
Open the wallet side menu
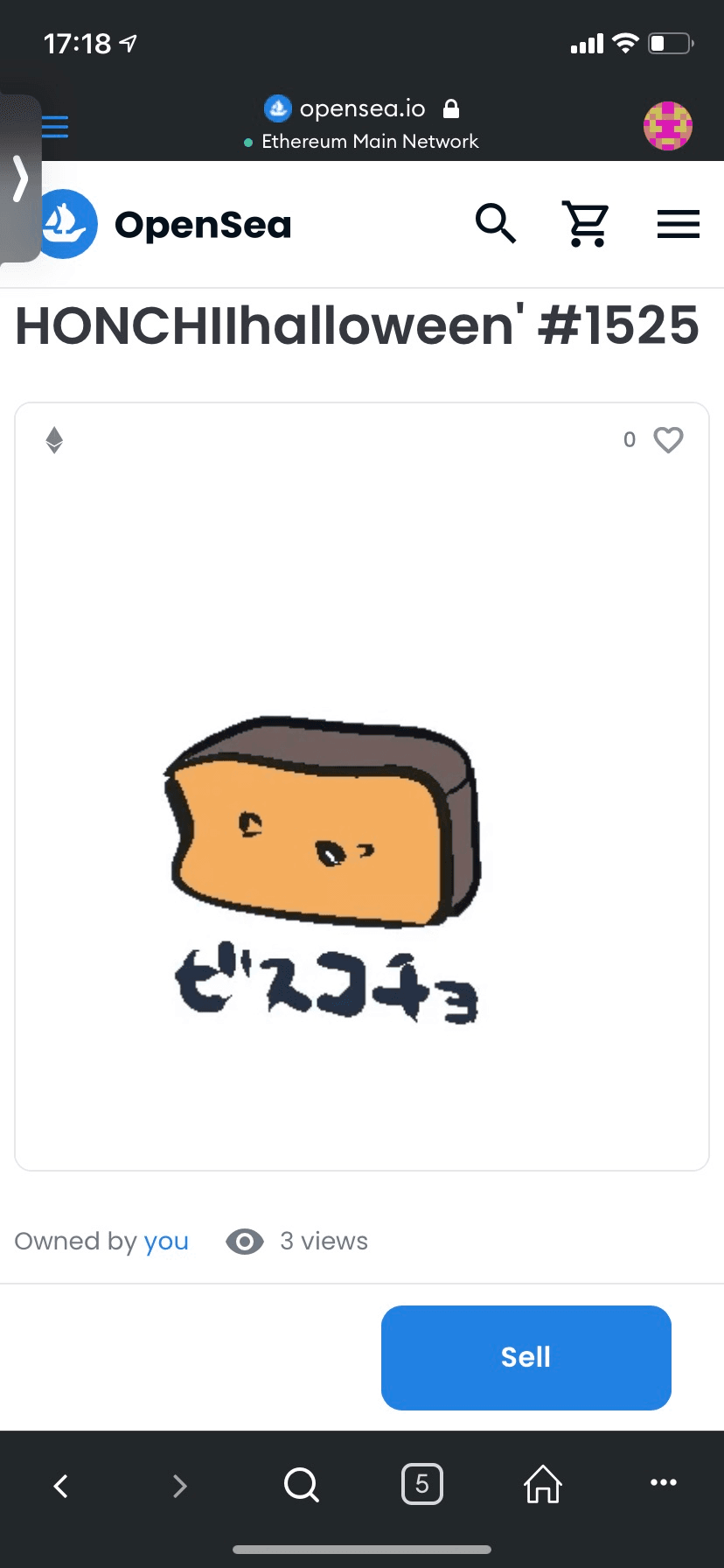[x=55, y=127]
